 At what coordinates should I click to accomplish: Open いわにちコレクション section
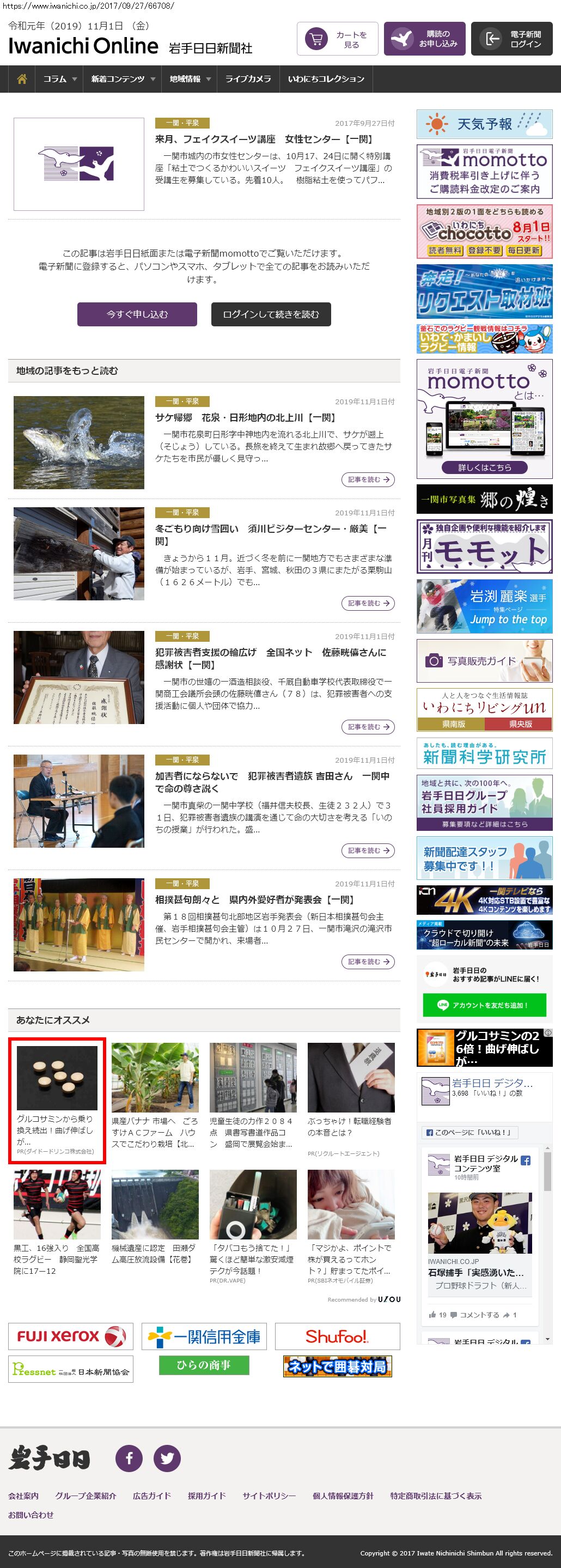(x=326, y=79)
